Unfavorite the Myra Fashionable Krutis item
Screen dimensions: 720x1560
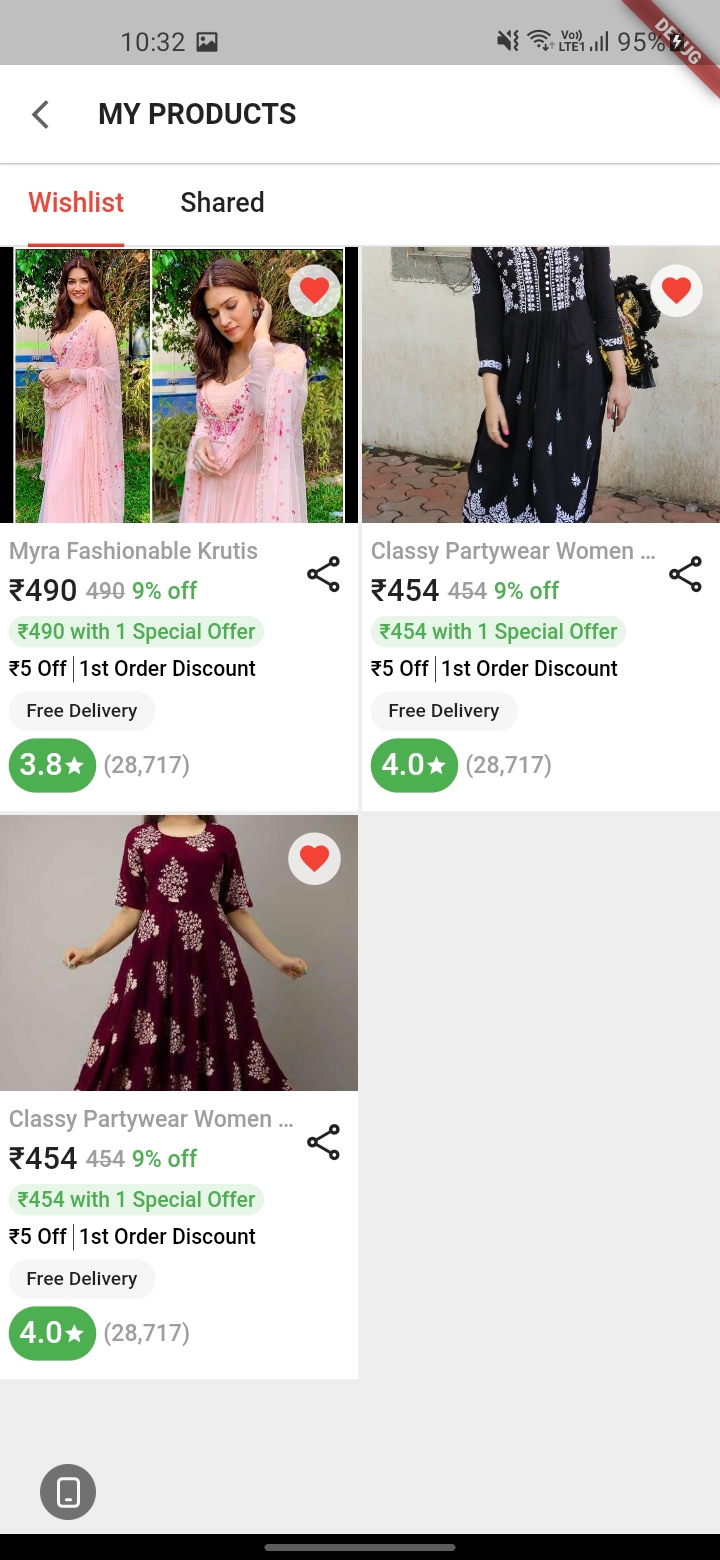point(314,289)
